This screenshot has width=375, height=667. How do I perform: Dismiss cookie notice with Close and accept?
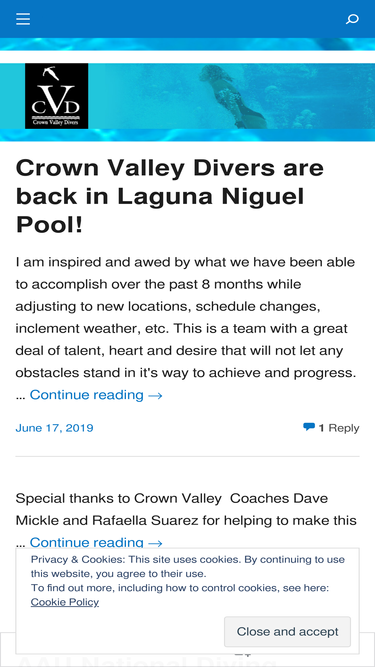pos(287,632)
